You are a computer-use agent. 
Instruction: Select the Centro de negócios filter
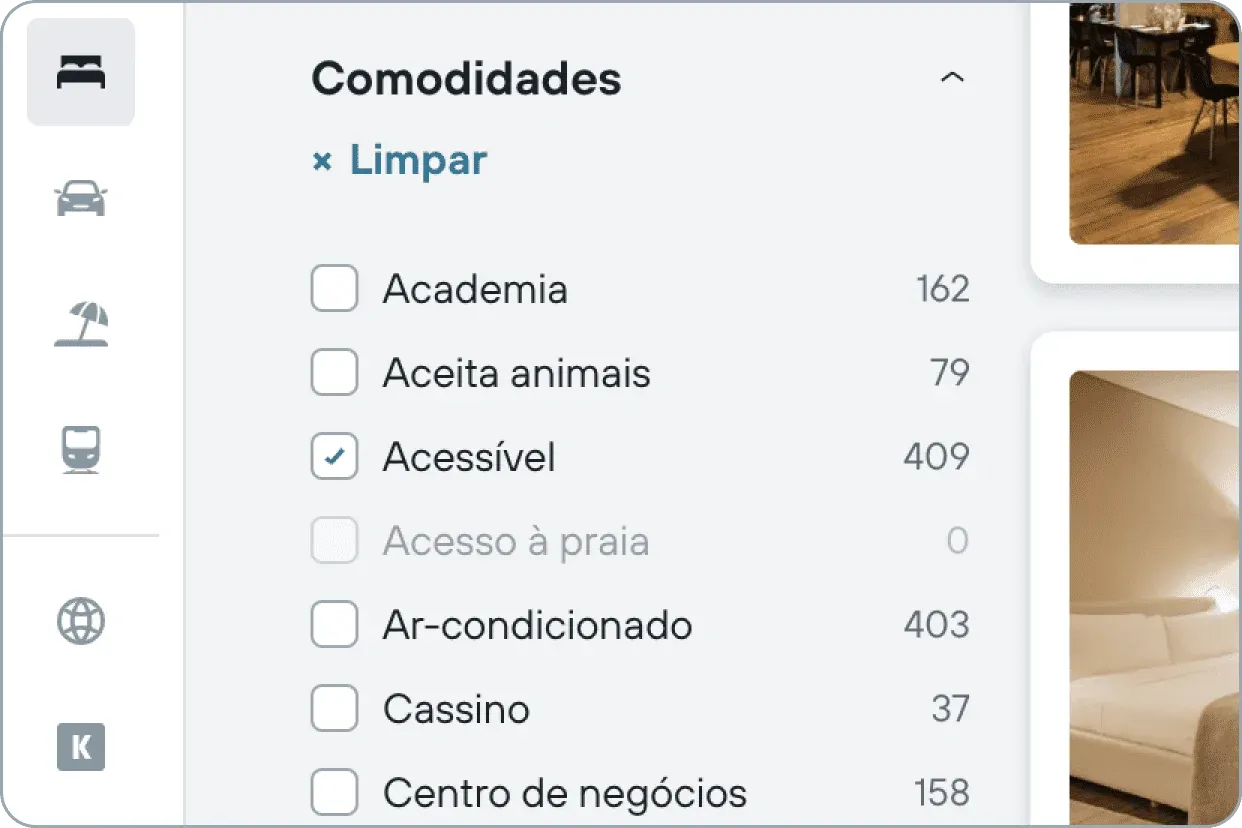pos(334,794)
